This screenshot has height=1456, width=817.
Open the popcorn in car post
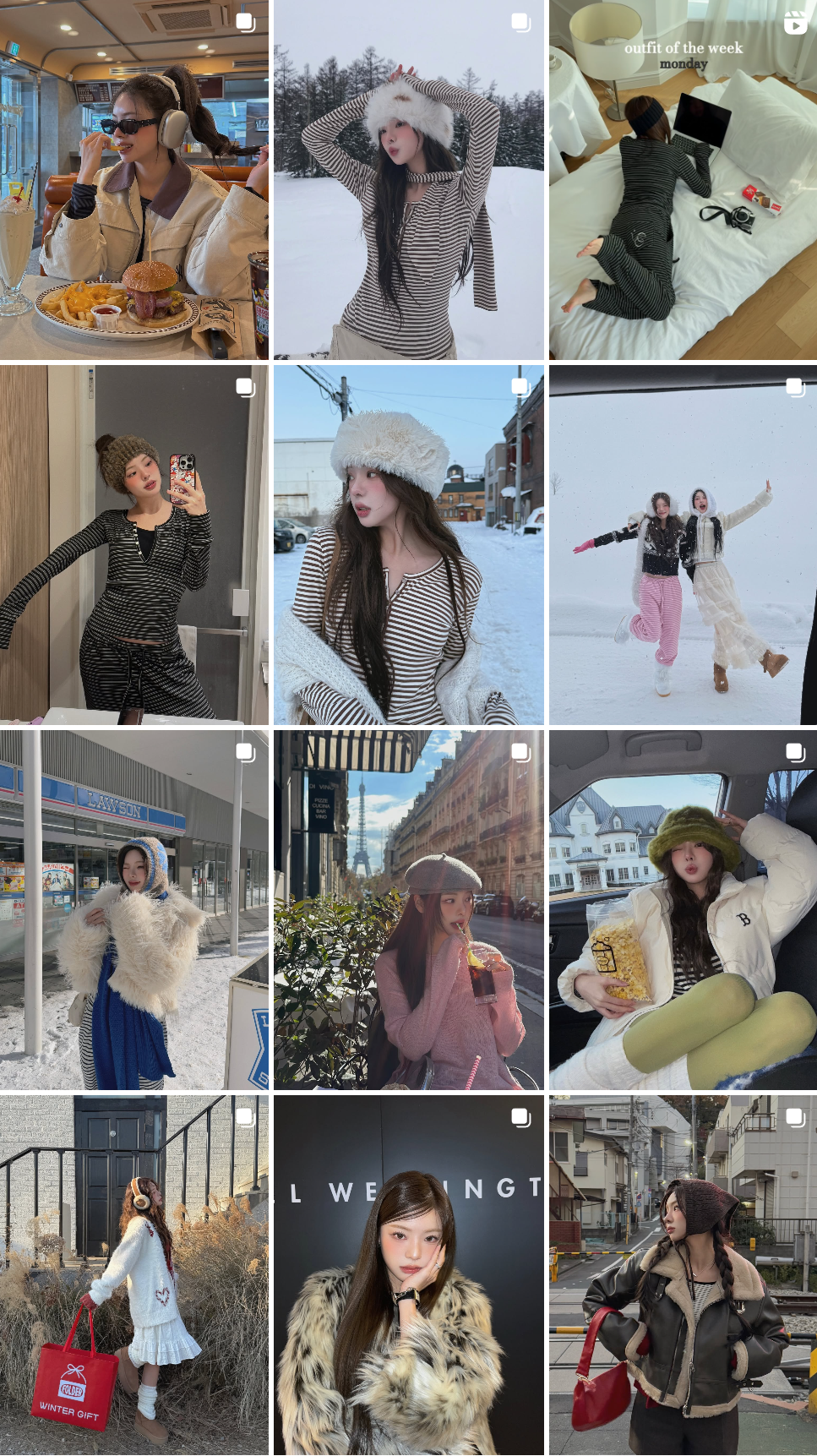[683, 909]
